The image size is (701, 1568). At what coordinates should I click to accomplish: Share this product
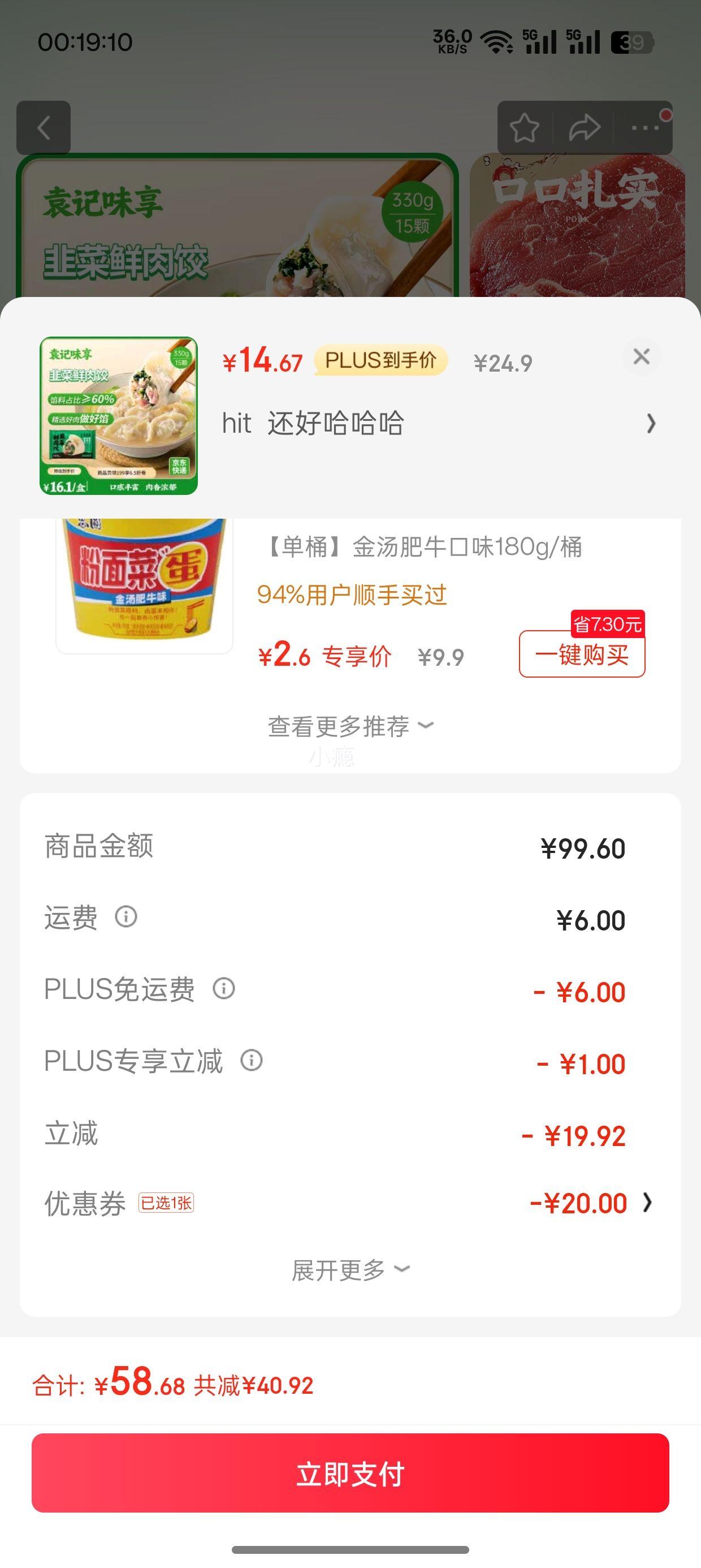[584, 128]
